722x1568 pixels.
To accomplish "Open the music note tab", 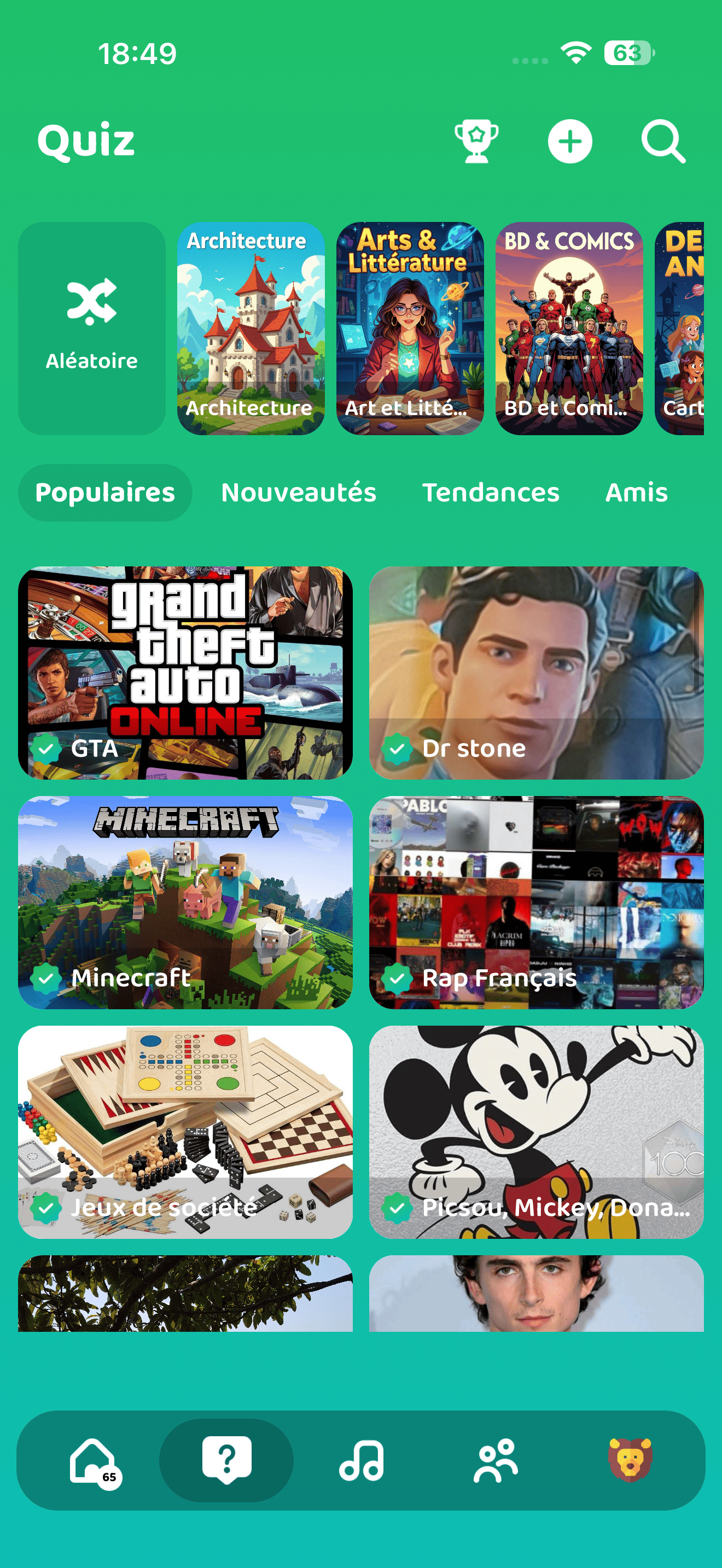I will click(x=361, y=1460).
